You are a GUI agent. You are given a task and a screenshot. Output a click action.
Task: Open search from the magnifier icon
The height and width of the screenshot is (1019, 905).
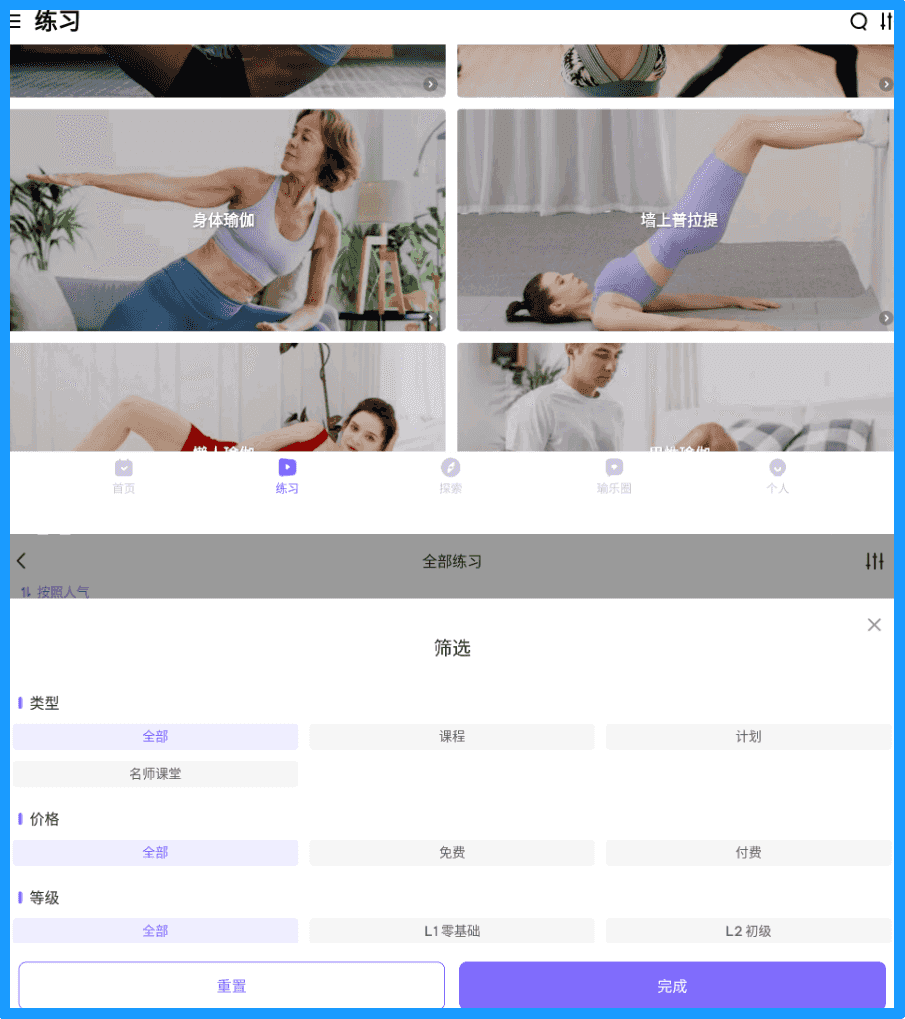[858, 21]
